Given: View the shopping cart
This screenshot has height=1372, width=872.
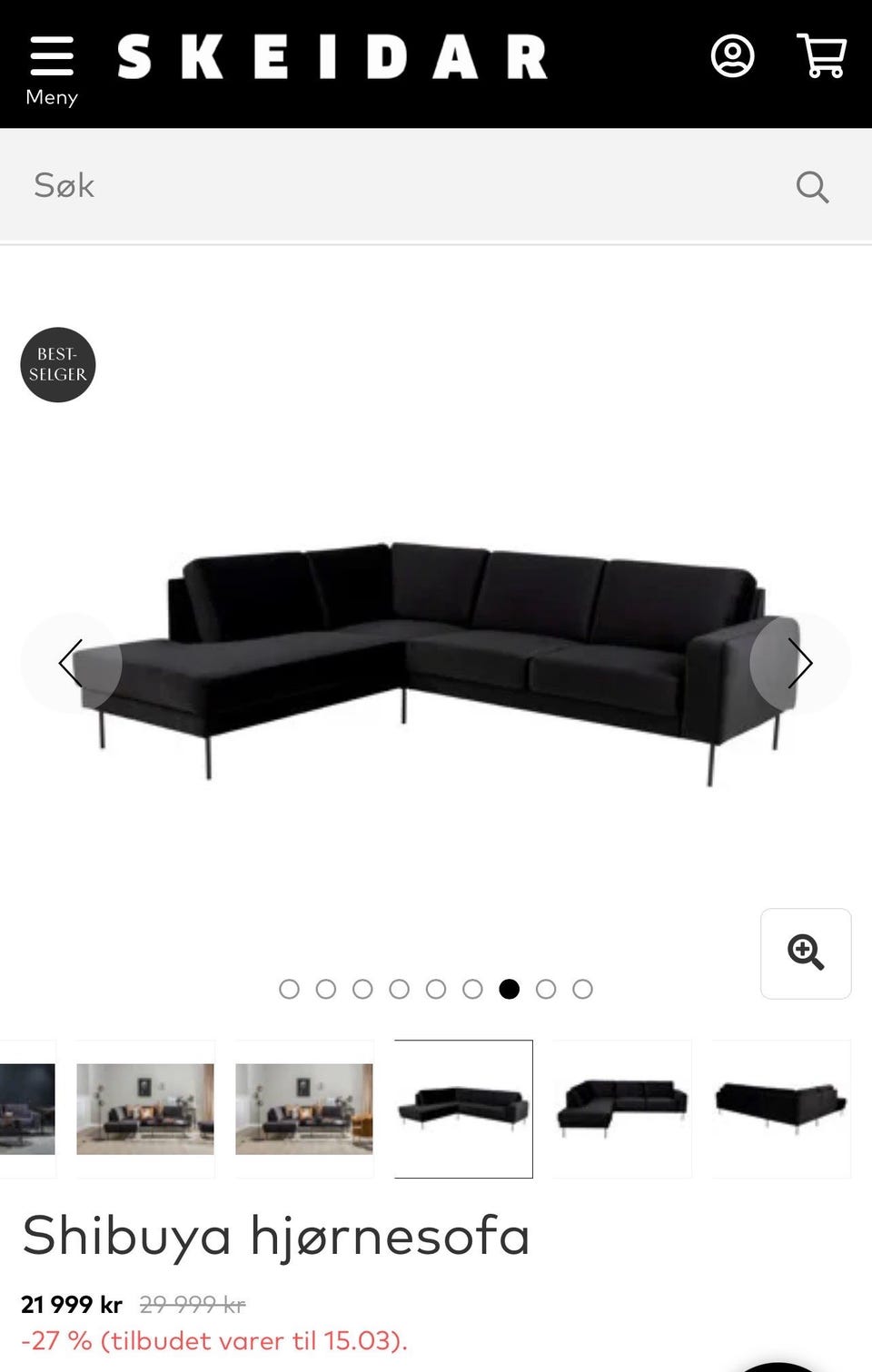Looking at the screenshot, I should (x=821, y=56).
